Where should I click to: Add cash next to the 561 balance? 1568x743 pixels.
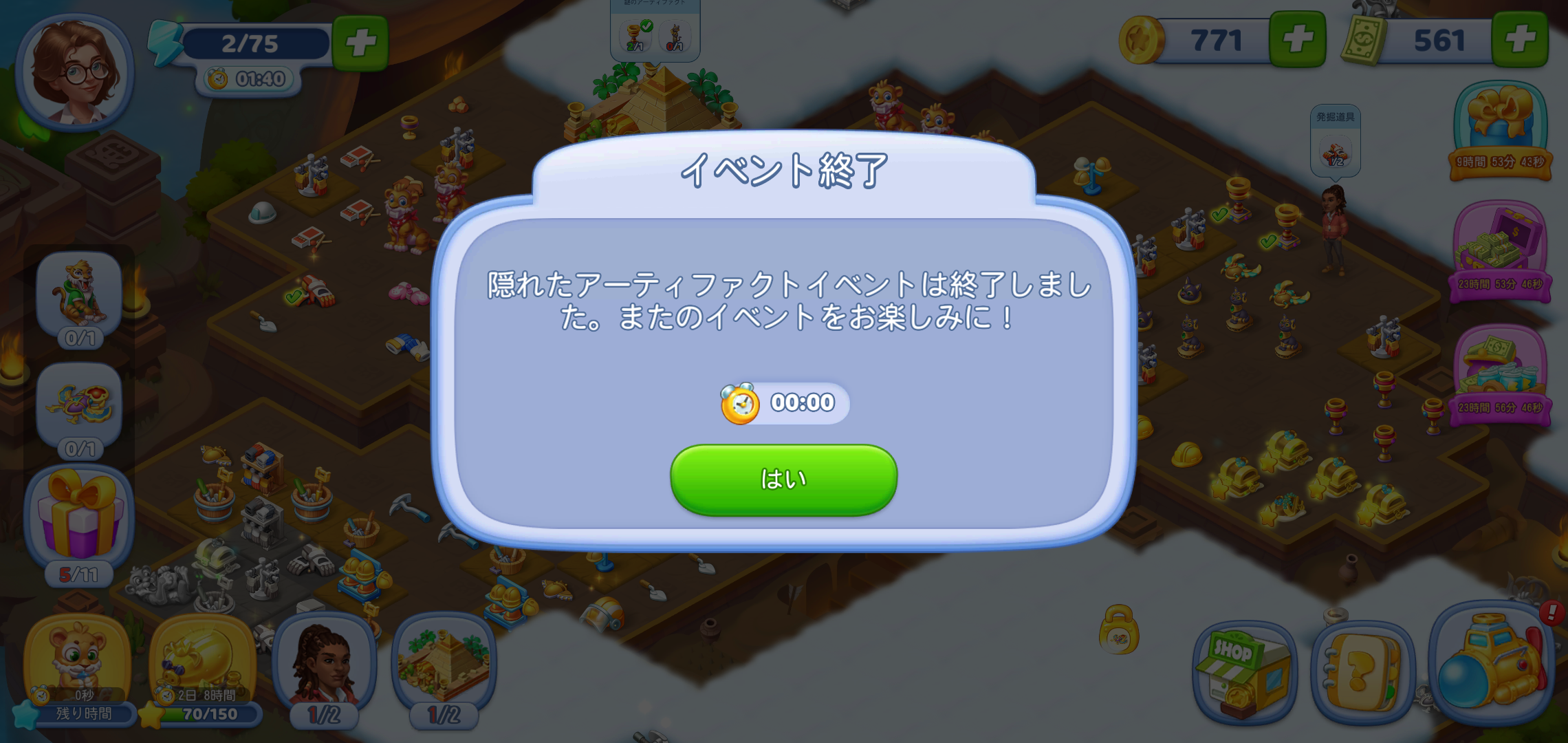[x=1520, y=39]
